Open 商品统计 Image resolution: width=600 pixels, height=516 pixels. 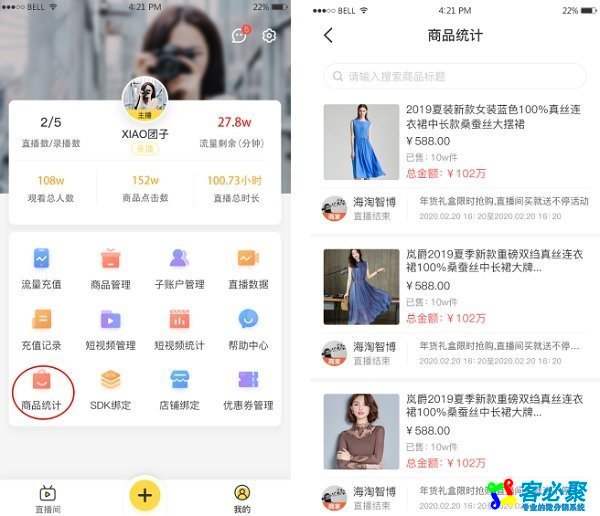[x=42, y=390]
